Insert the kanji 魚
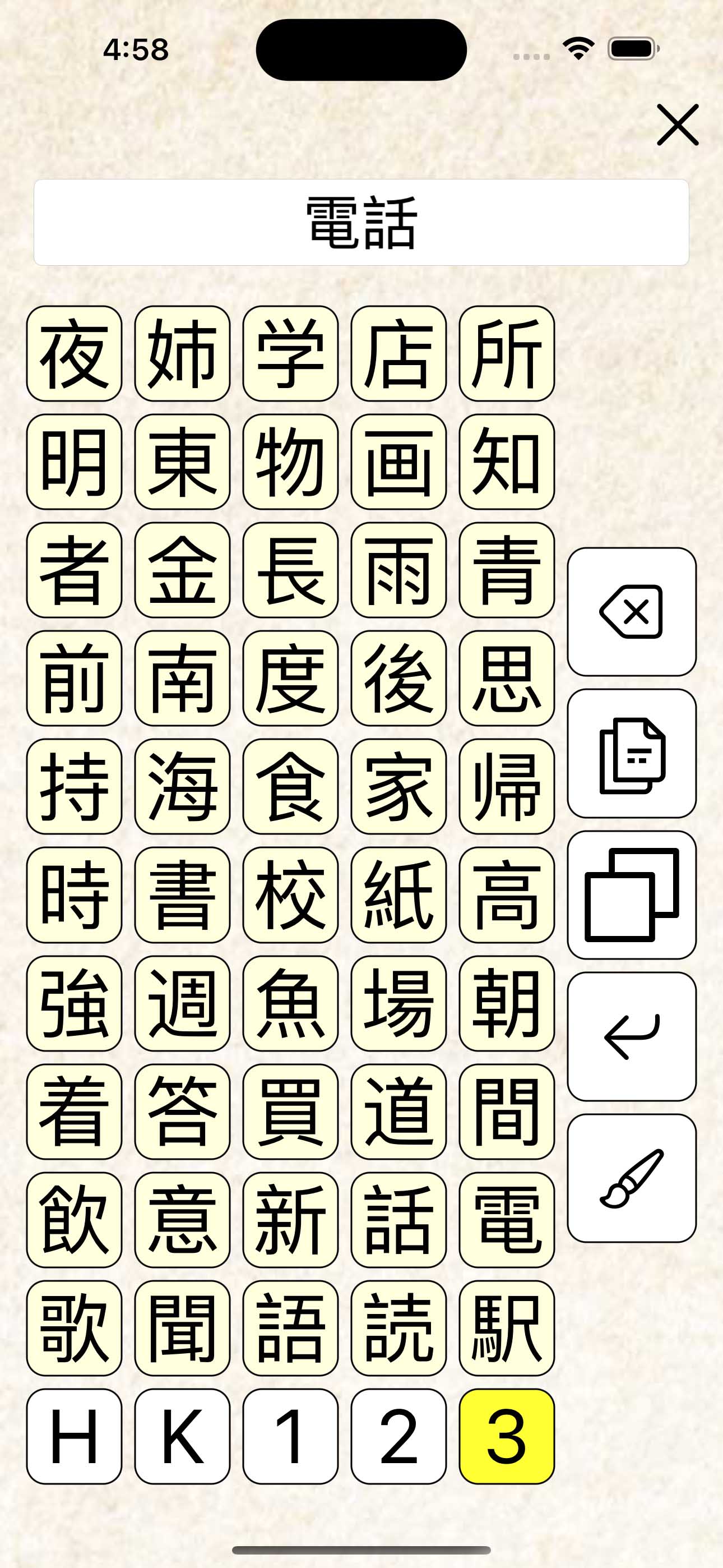Image resolution: width=723 pixels, height=1568 pixels. click(x=290, y=1003)
